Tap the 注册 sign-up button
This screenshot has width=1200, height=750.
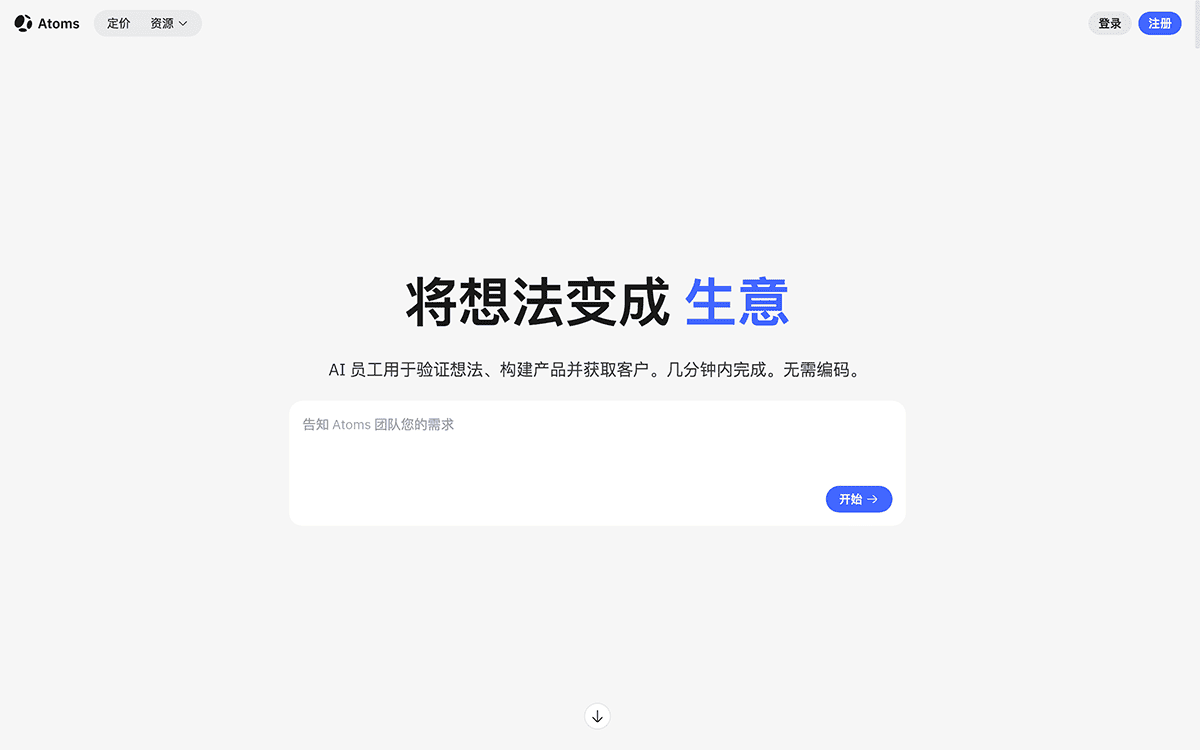[x=1159, y=23]
